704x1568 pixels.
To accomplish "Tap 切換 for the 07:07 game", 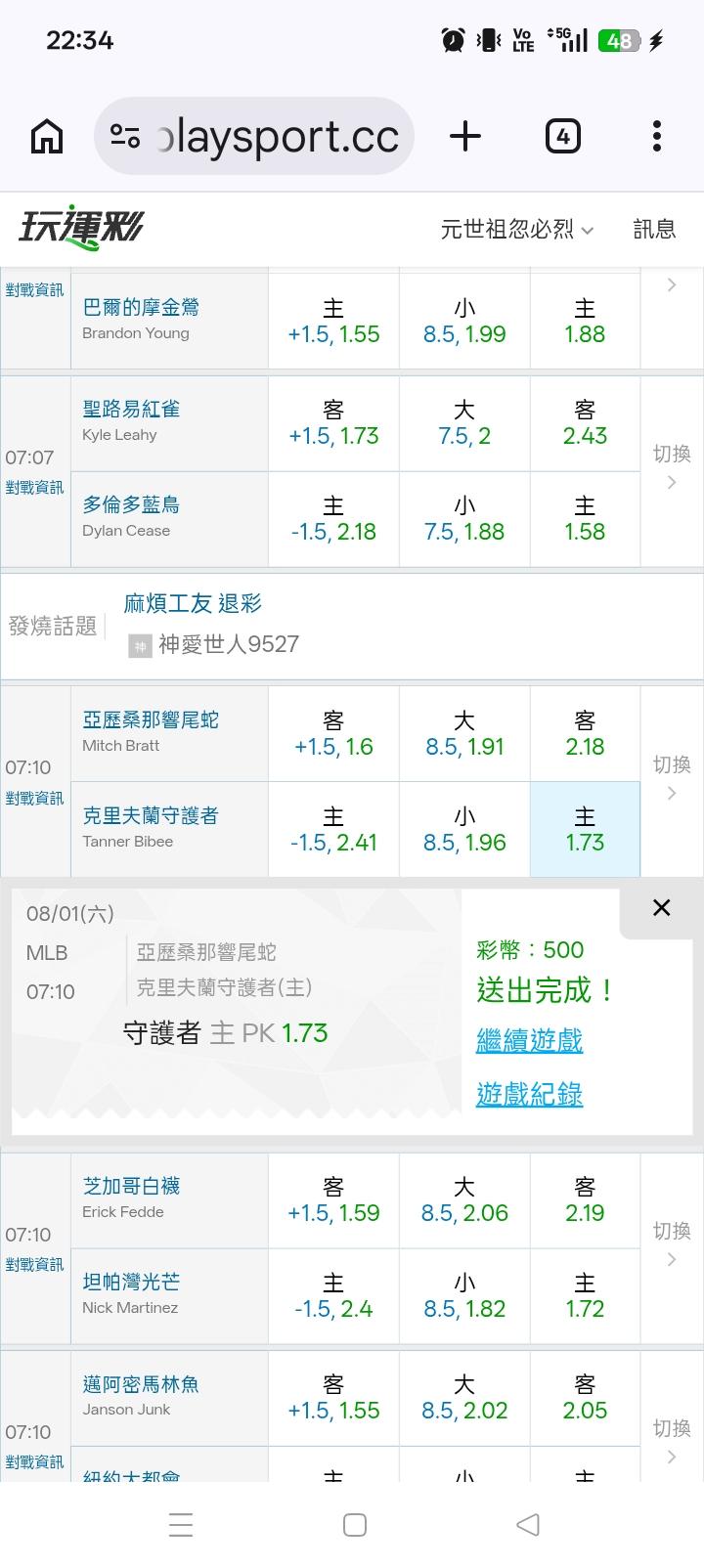I will 672,467.
